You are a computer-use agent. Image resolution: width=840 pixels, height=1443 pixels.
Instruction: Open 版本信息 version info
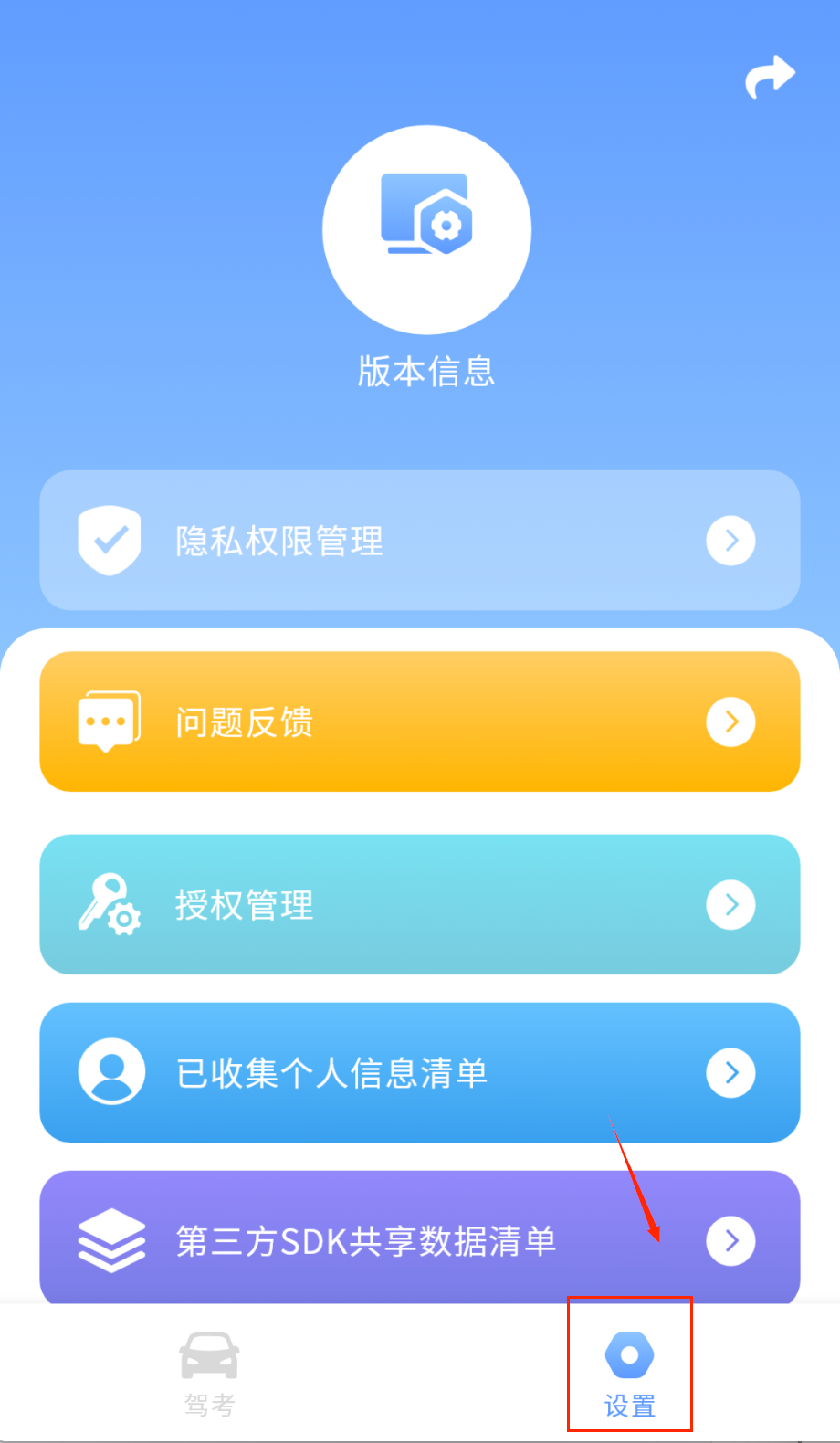pos(426,258)
